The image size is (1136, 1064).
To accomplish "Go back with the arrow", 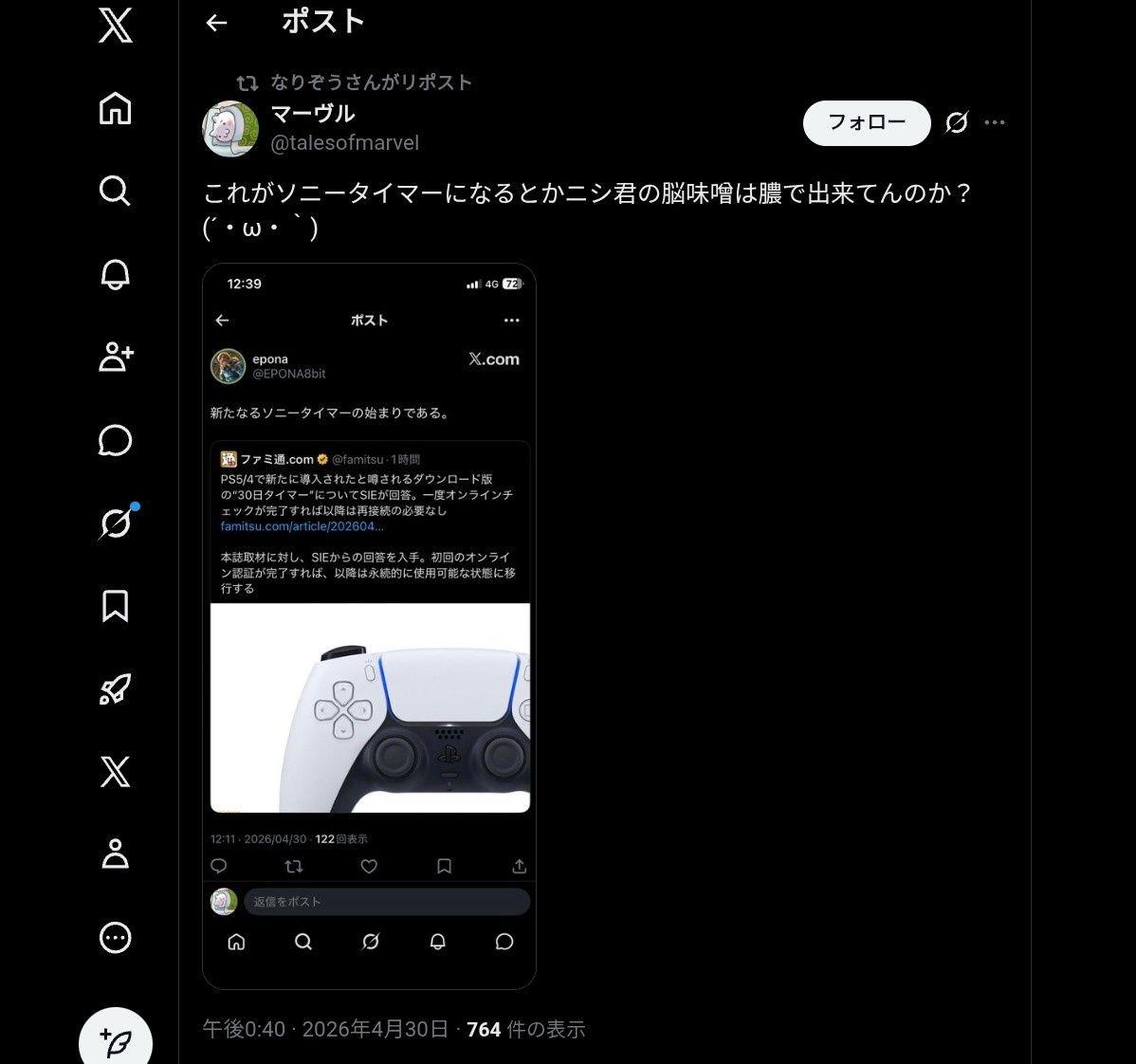I will 217,23.
